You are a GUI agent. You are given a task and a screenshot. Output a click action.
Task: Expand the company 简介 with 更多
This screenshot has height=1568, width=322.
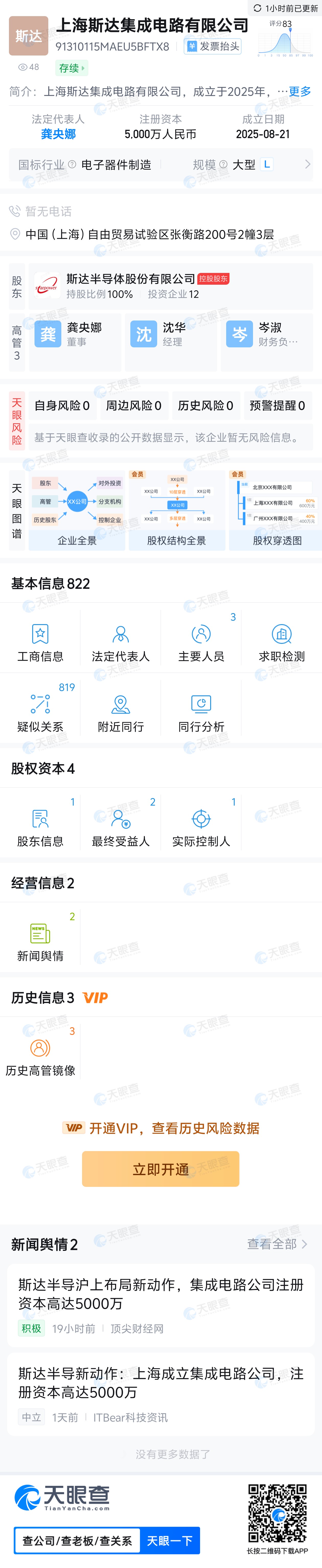point(300,91)
